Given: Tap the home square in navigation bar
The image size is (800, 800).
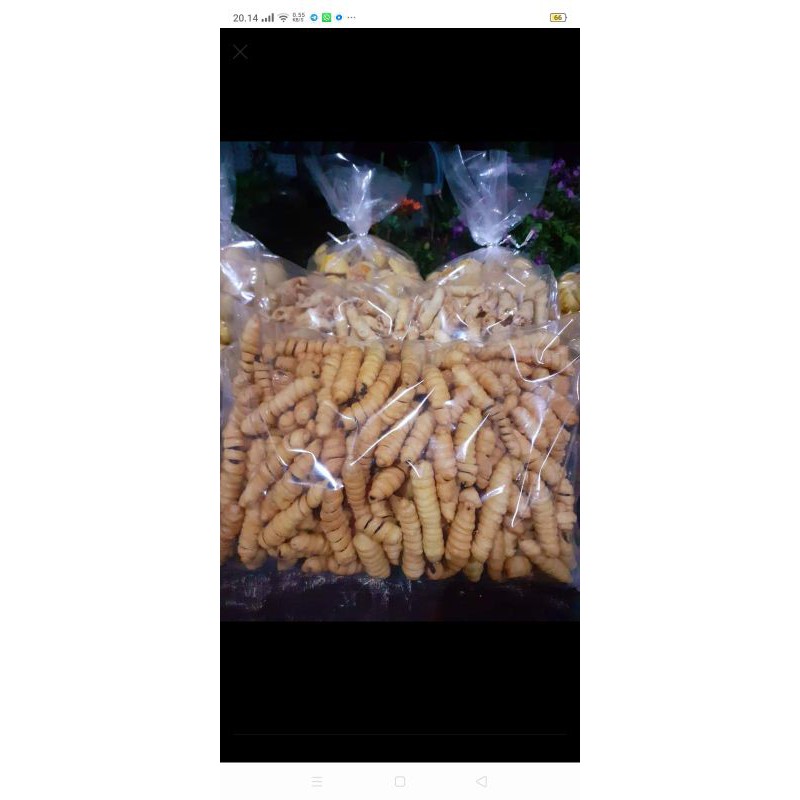Looking at the screenshot, I should click(400, 781).
